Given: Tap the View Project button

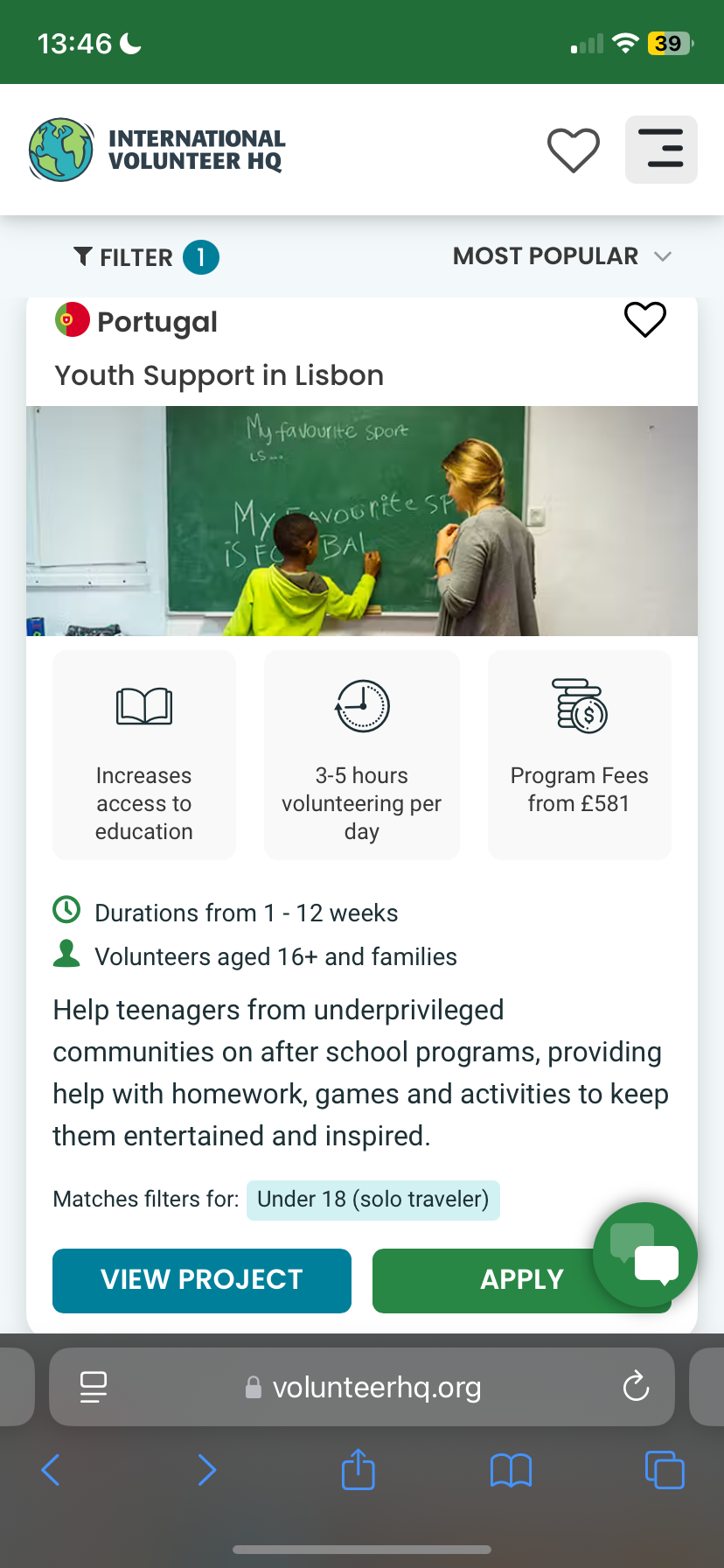Looking at the screenshot, I should [x=202, y=1280].
